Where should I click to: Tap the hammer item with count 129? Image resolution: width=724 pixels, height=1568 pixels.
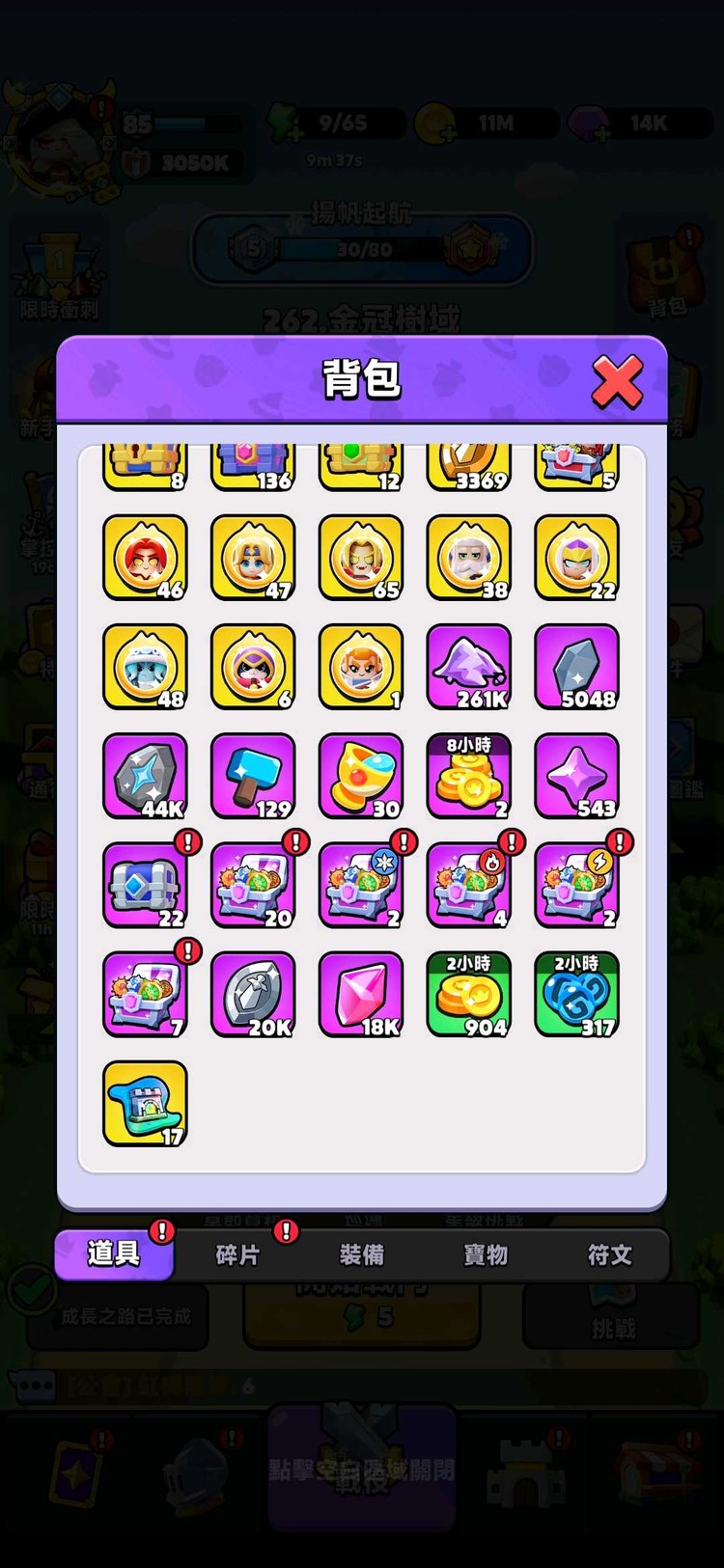tap(253, 776)
